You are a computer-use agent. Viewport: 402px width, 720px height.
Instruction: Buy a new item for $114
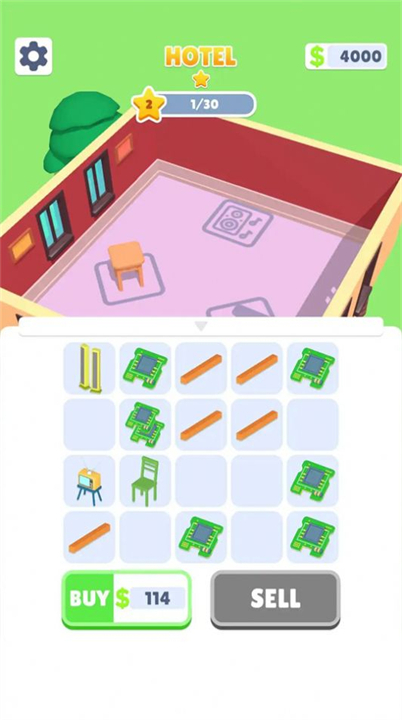126,599
